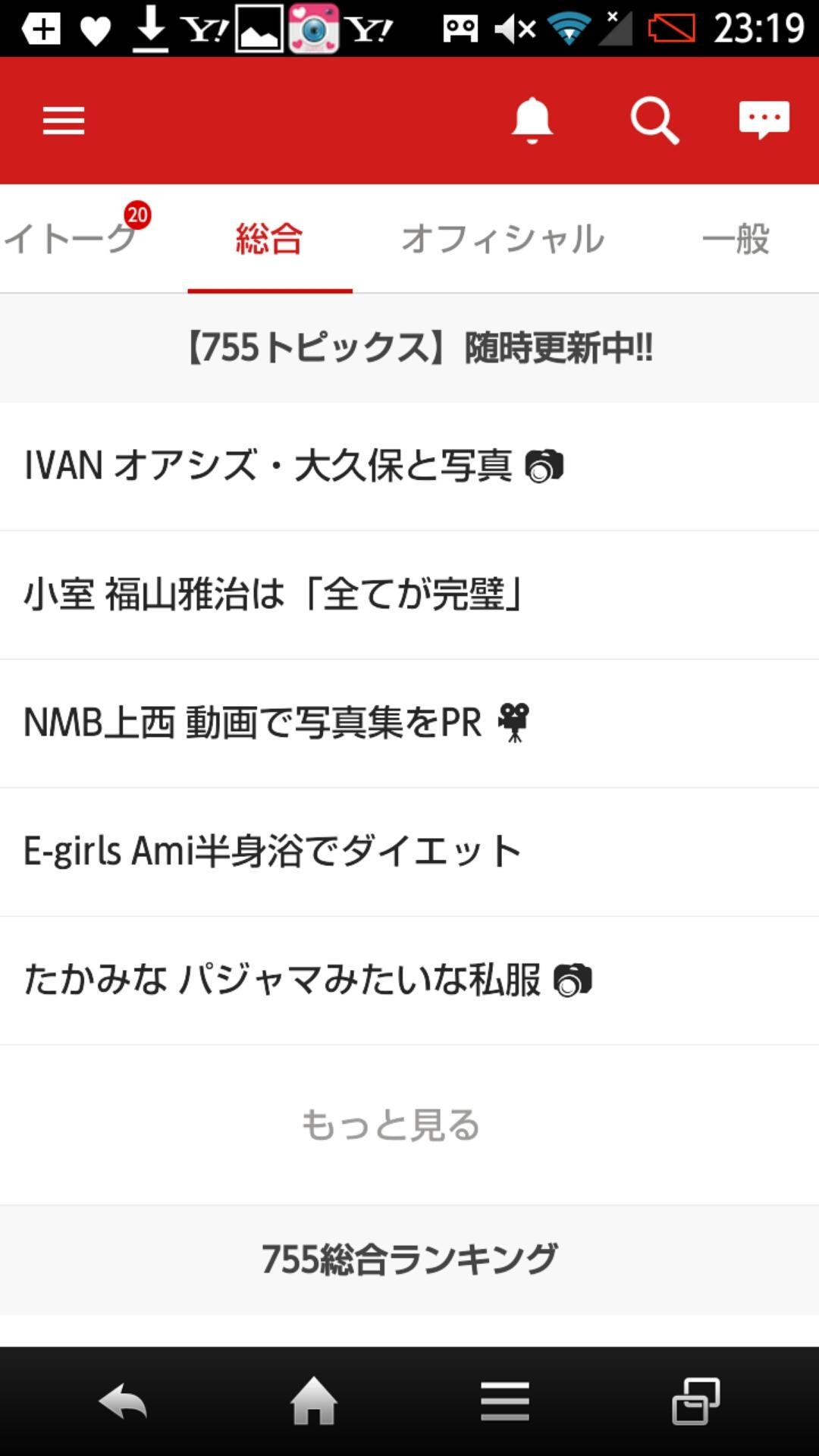The width and height of the screenshot is (819, 1456).
Task: Return to the home screen
Action: [x=314, y=1402]
